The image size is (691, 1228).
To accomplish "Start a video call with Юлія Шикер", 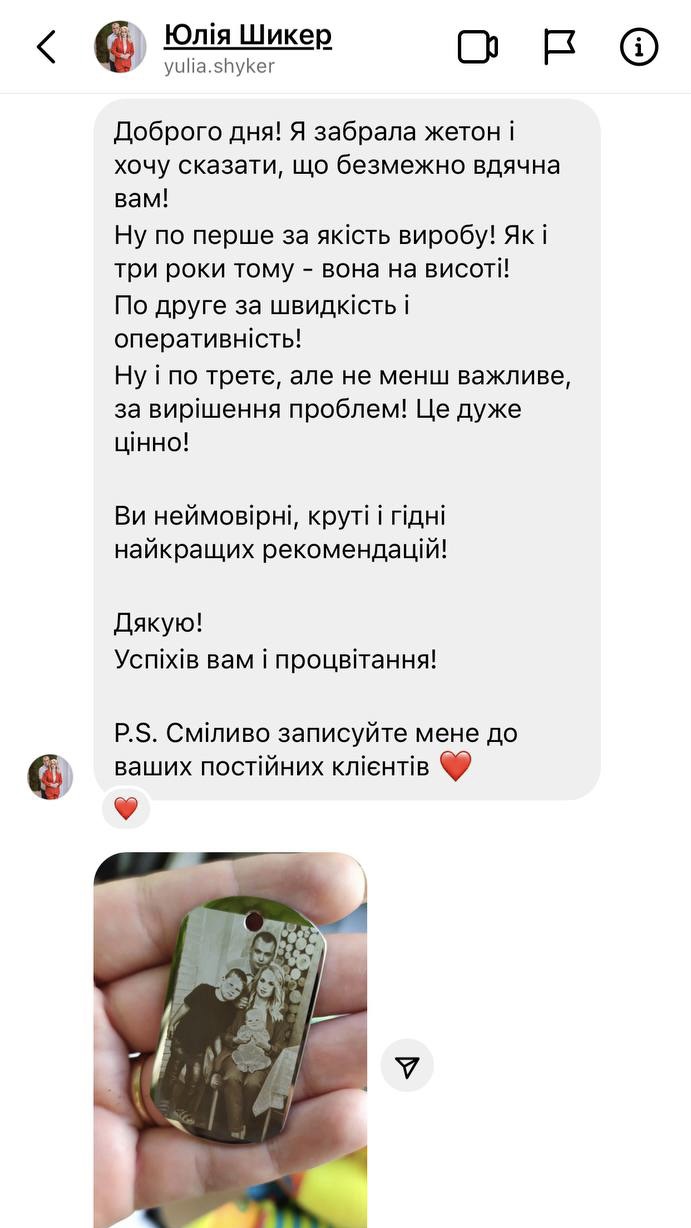I will [x=478, y=47].
